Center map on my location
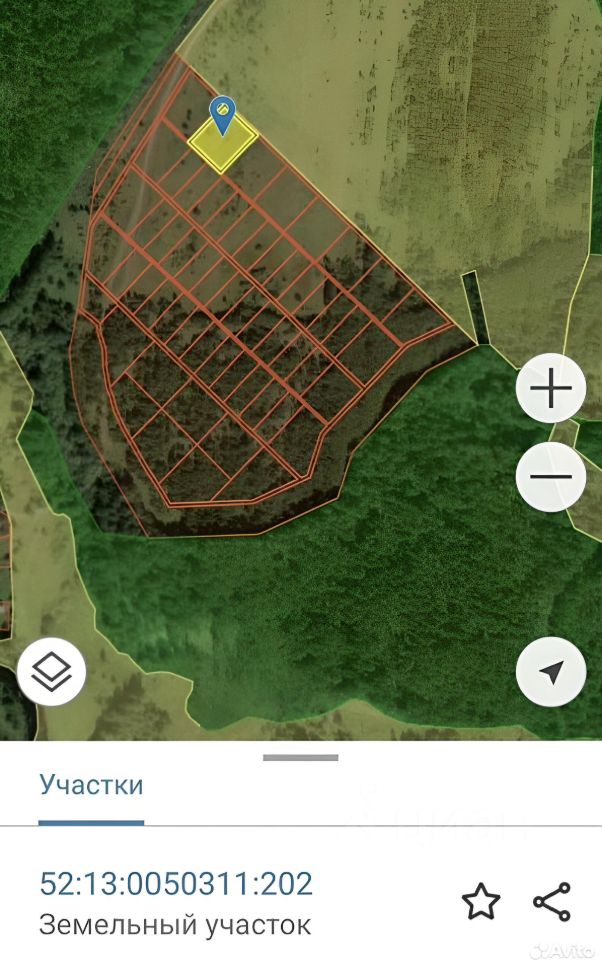The width and height of the screenshot is (602, 960). 551,672
